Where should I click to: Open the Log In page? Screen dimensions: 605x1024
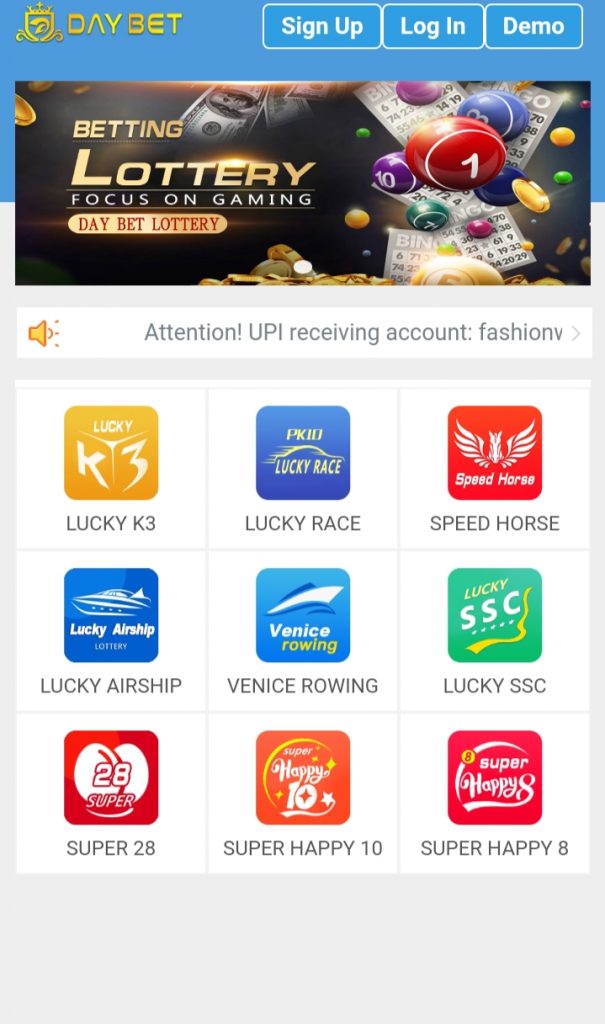pos(432,27)
